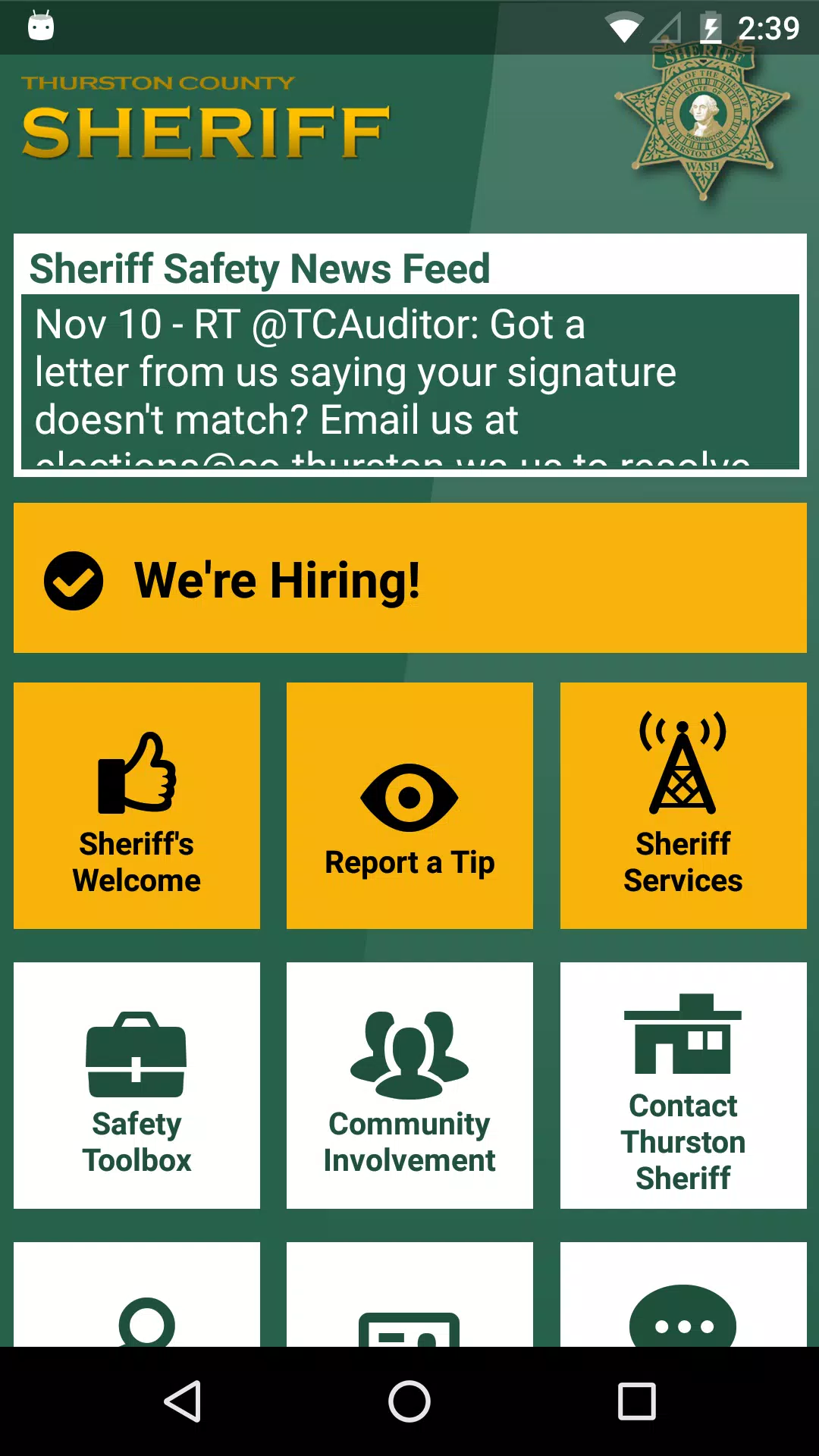This screenshot has height=1456, width=819.
Task: Select Community Involvement tile
Action: point(409,1085)
